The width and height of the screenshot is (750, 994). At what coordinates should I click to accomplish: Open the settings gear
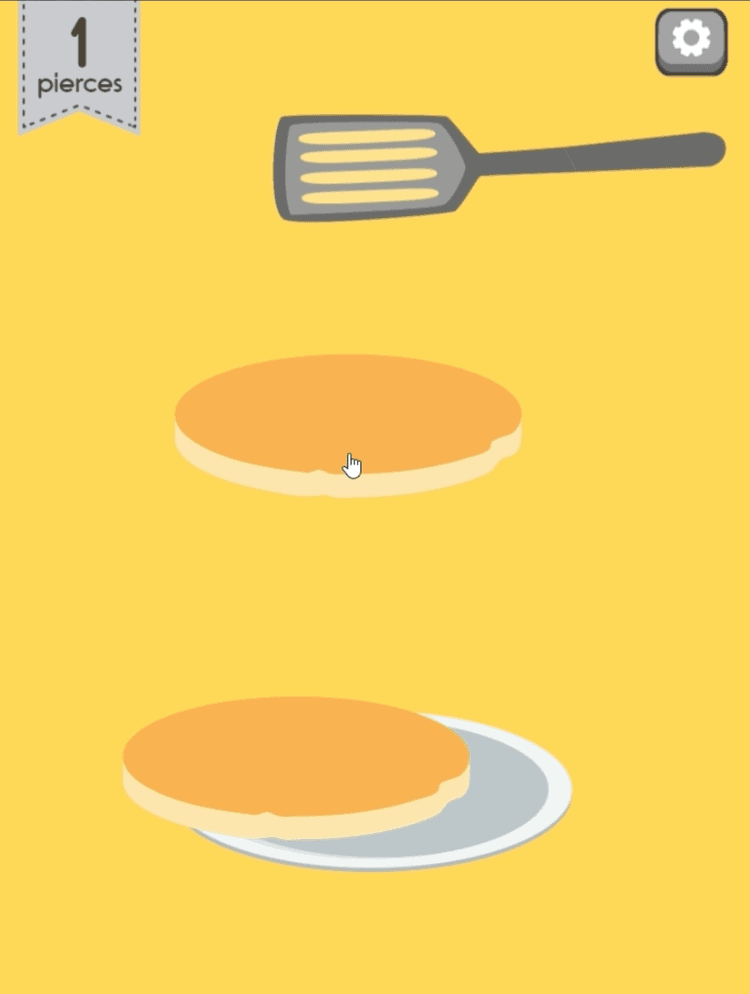click(691, 41)
